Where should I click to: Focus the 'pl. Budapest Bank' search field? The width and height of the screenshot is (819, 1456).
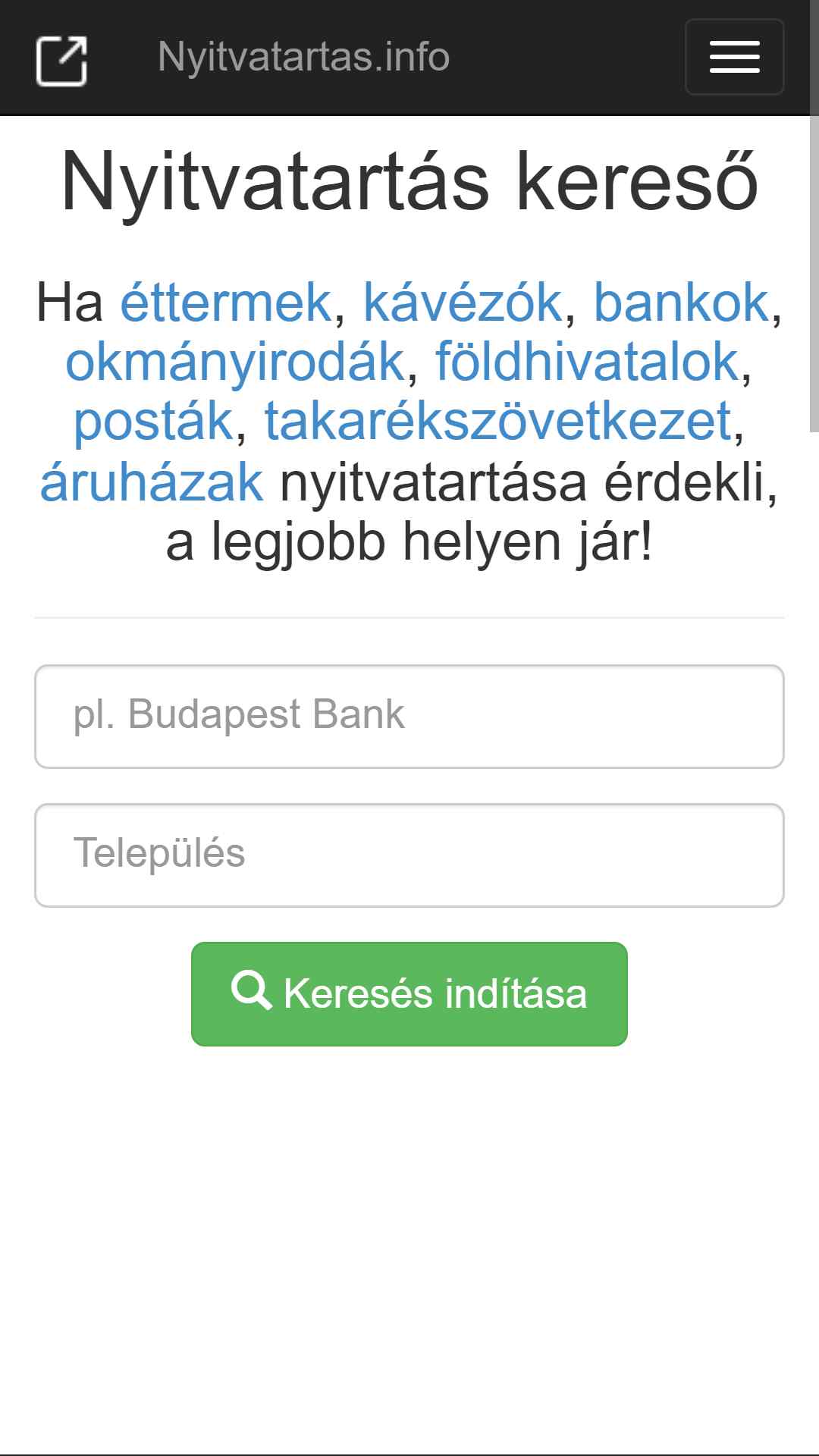pyautogui.click(x=409, y=717)
